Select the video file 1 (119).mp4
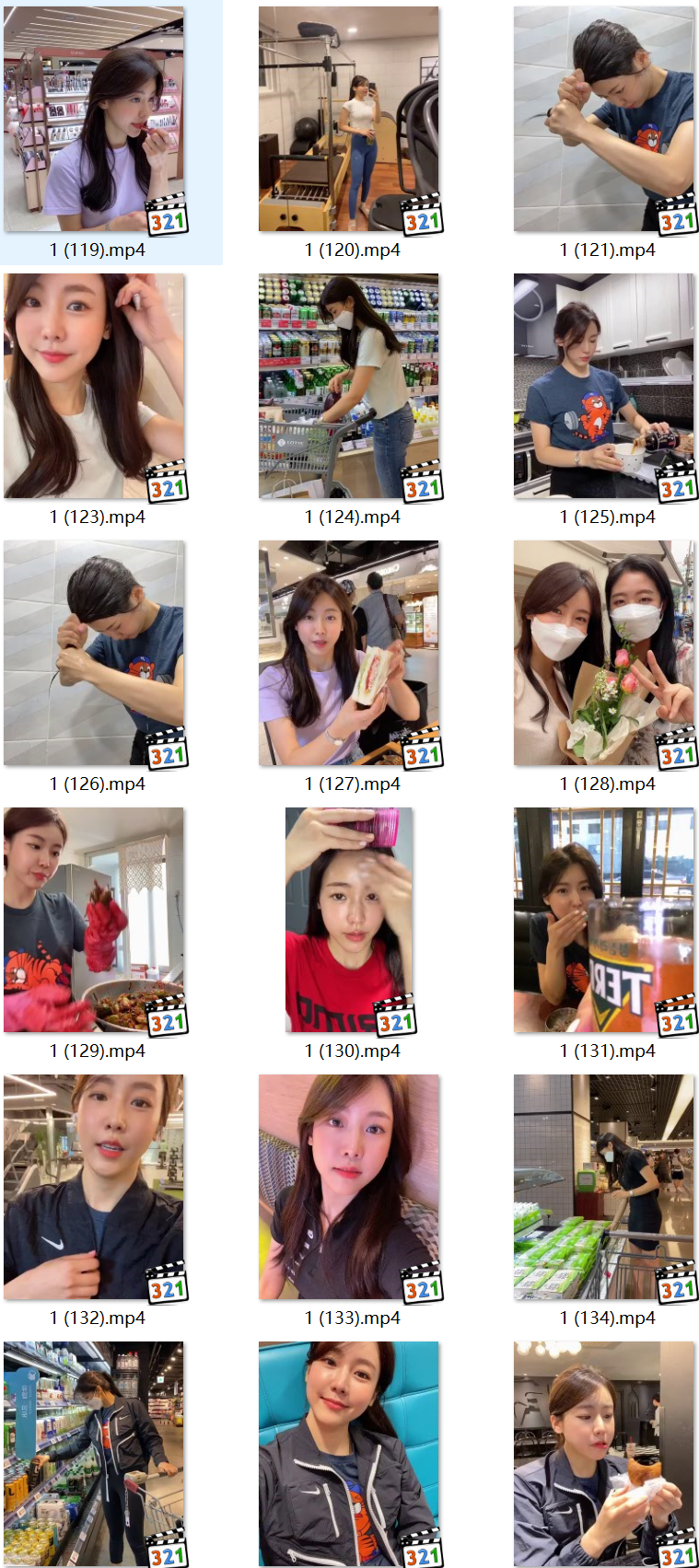Viewport: 699px width, 1568px height. (94, 120)
